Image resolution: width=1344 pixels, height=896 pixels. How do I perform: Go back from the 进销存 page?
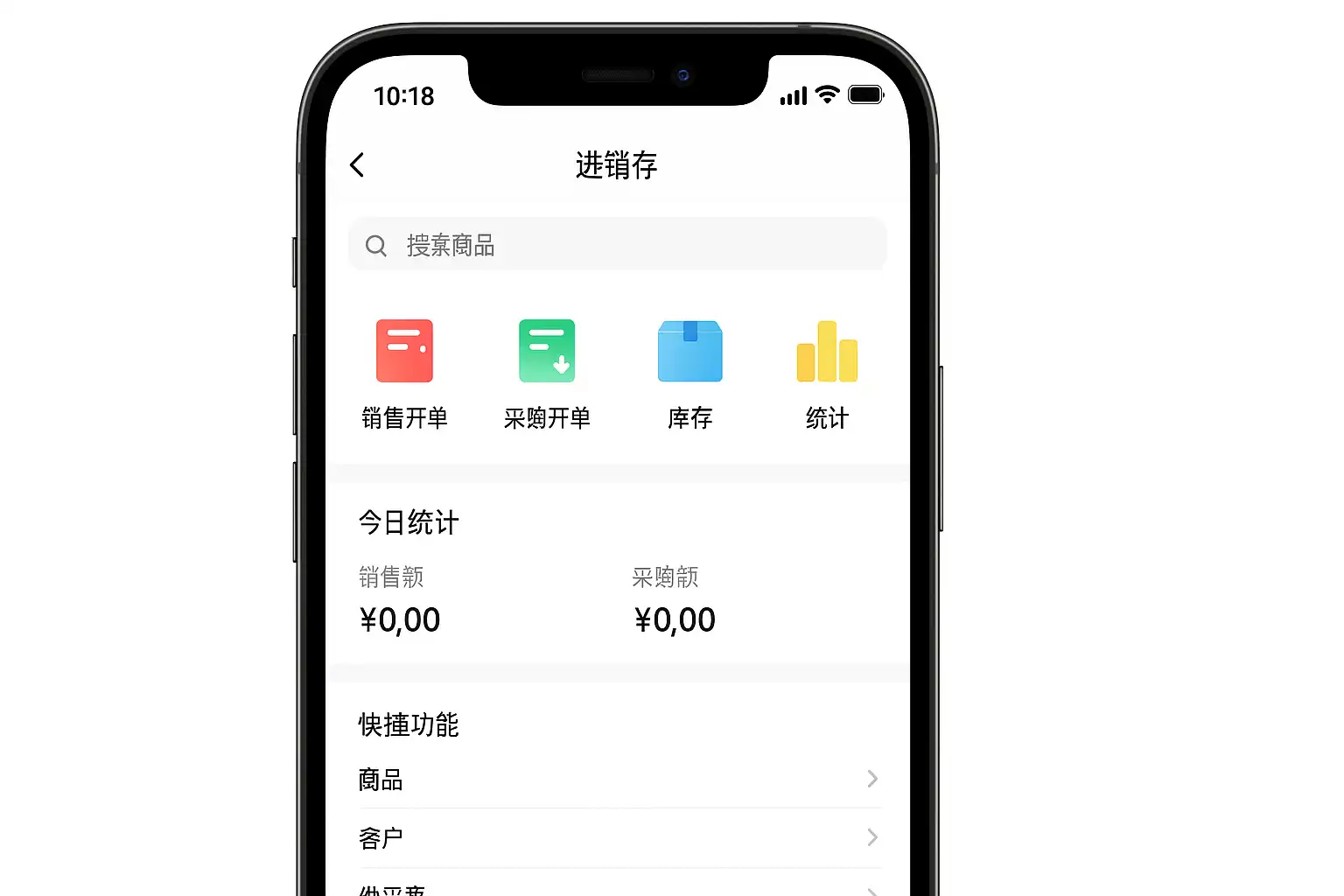click(357, 164)
